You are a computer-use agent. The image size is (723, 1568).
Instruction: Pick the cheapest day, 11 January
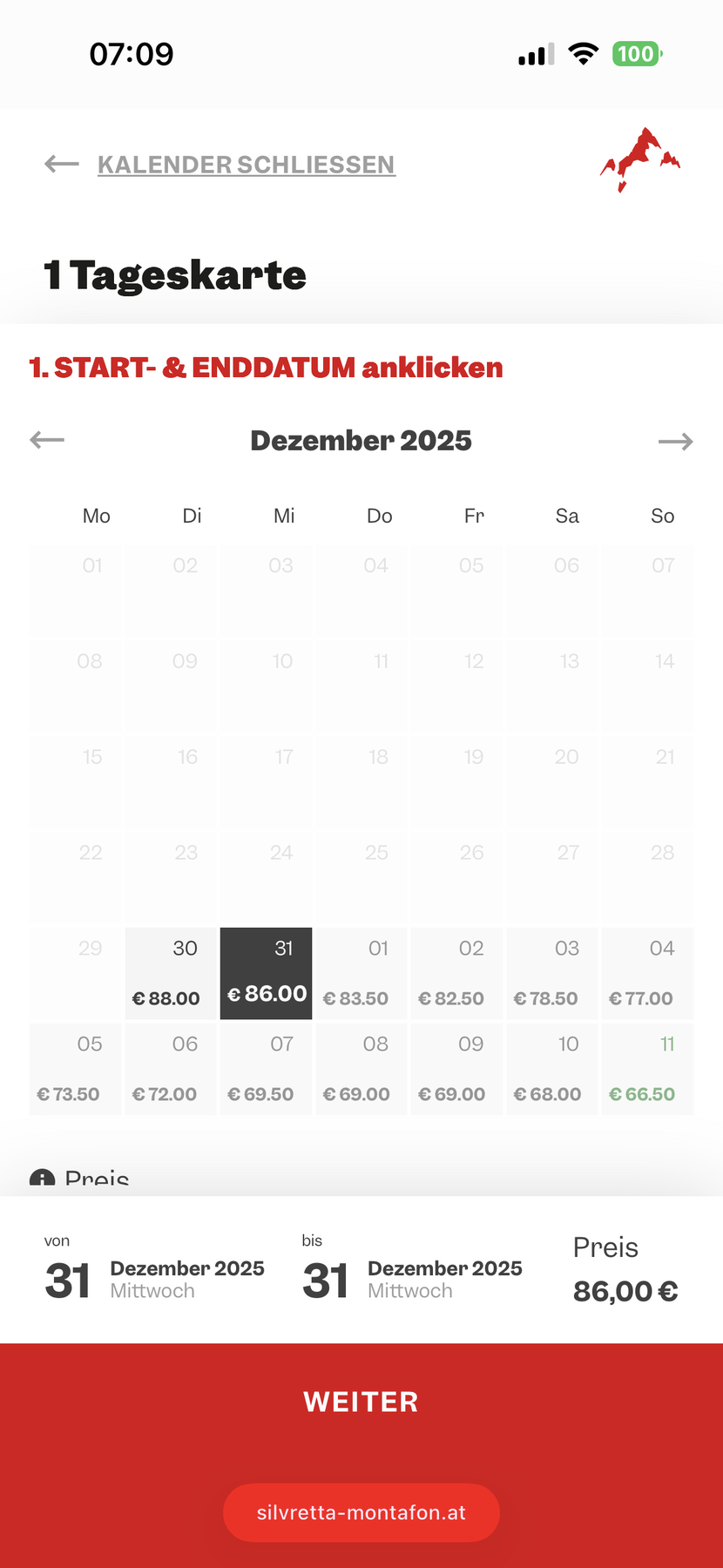click(646, 1069)
